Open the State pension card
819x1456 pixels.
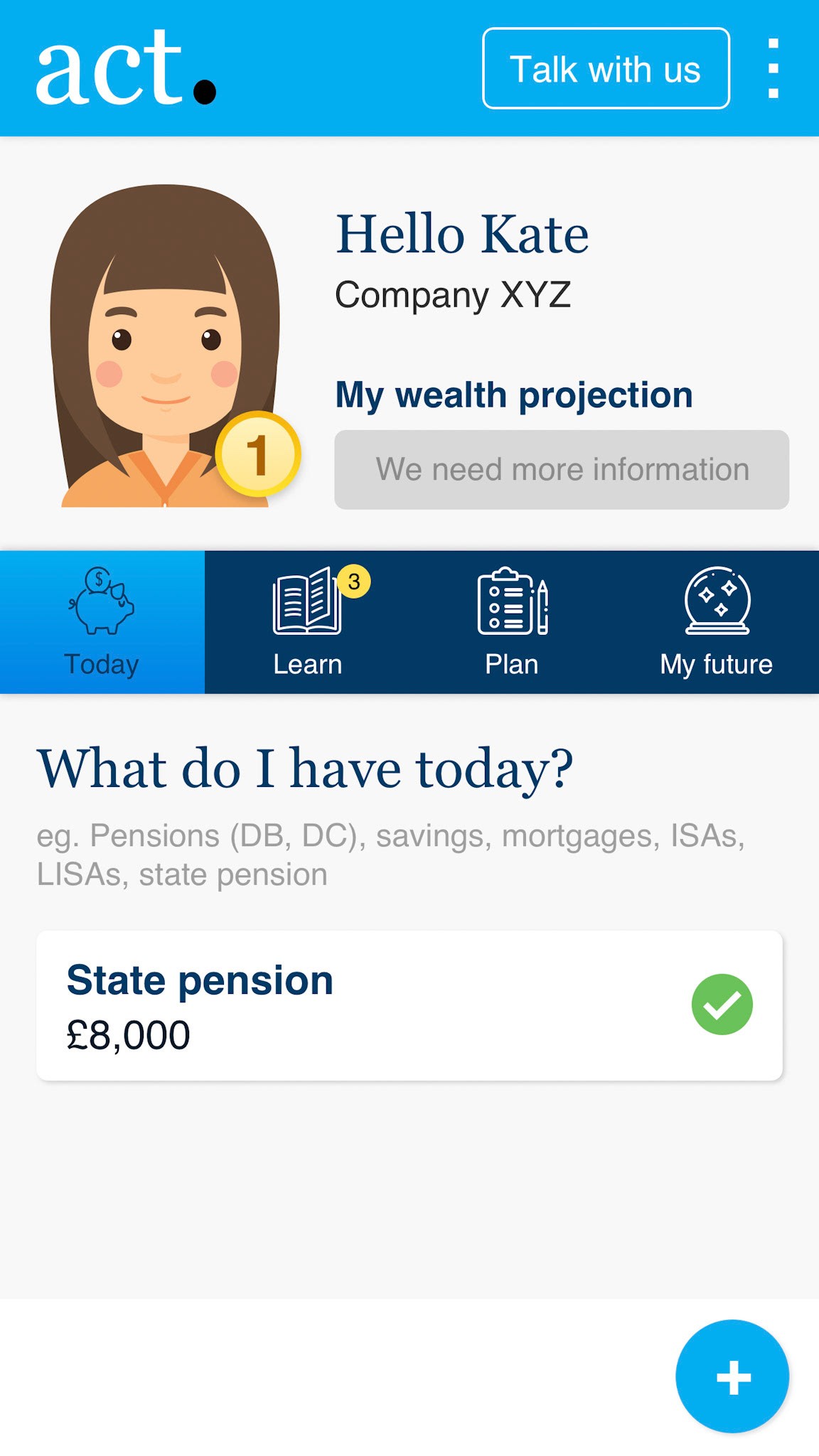pyautogui.click(x=409, y=1005)
